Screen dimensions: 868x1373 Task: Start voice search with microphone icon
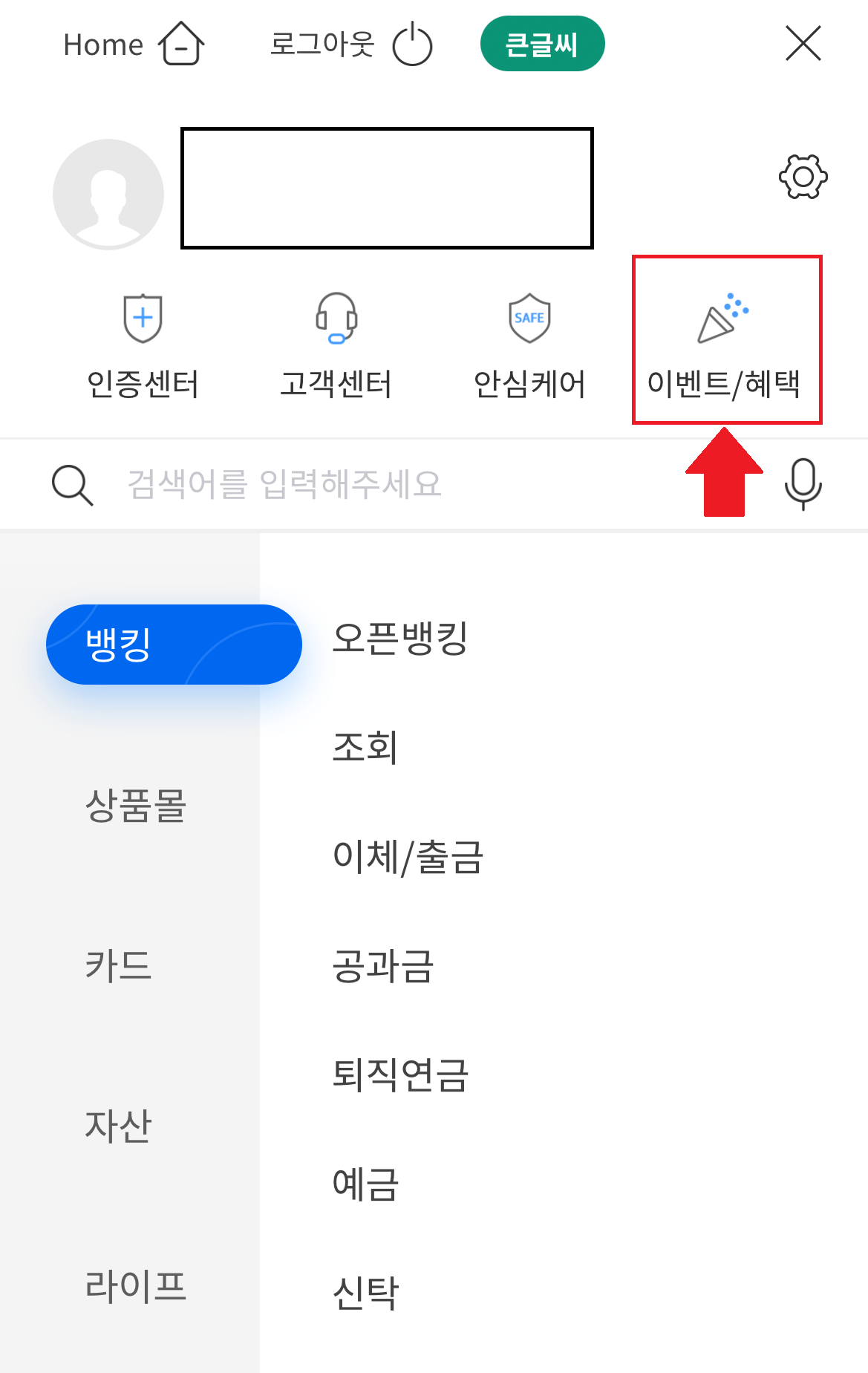pos(804,483)
